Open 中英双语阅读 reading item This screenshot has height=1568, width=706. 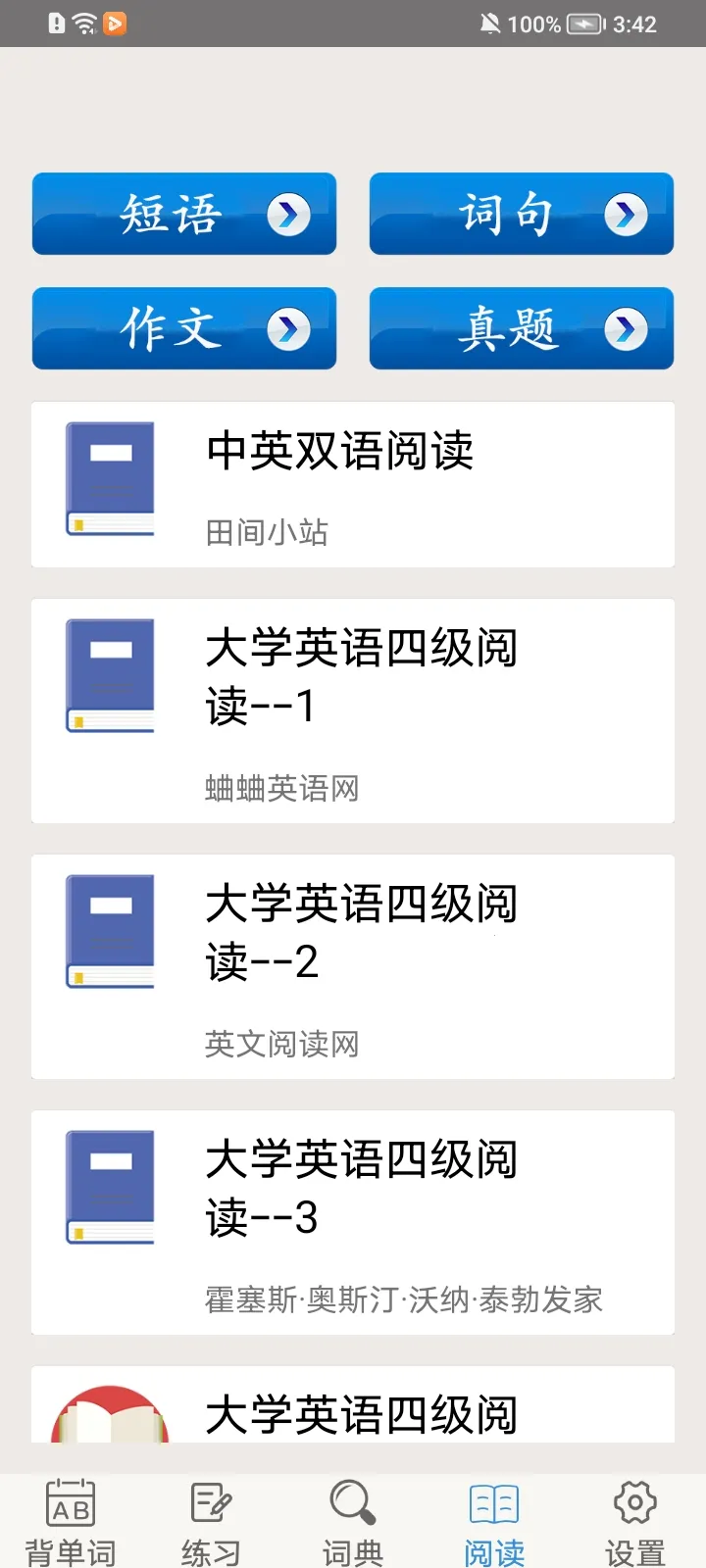click(353, 484)
